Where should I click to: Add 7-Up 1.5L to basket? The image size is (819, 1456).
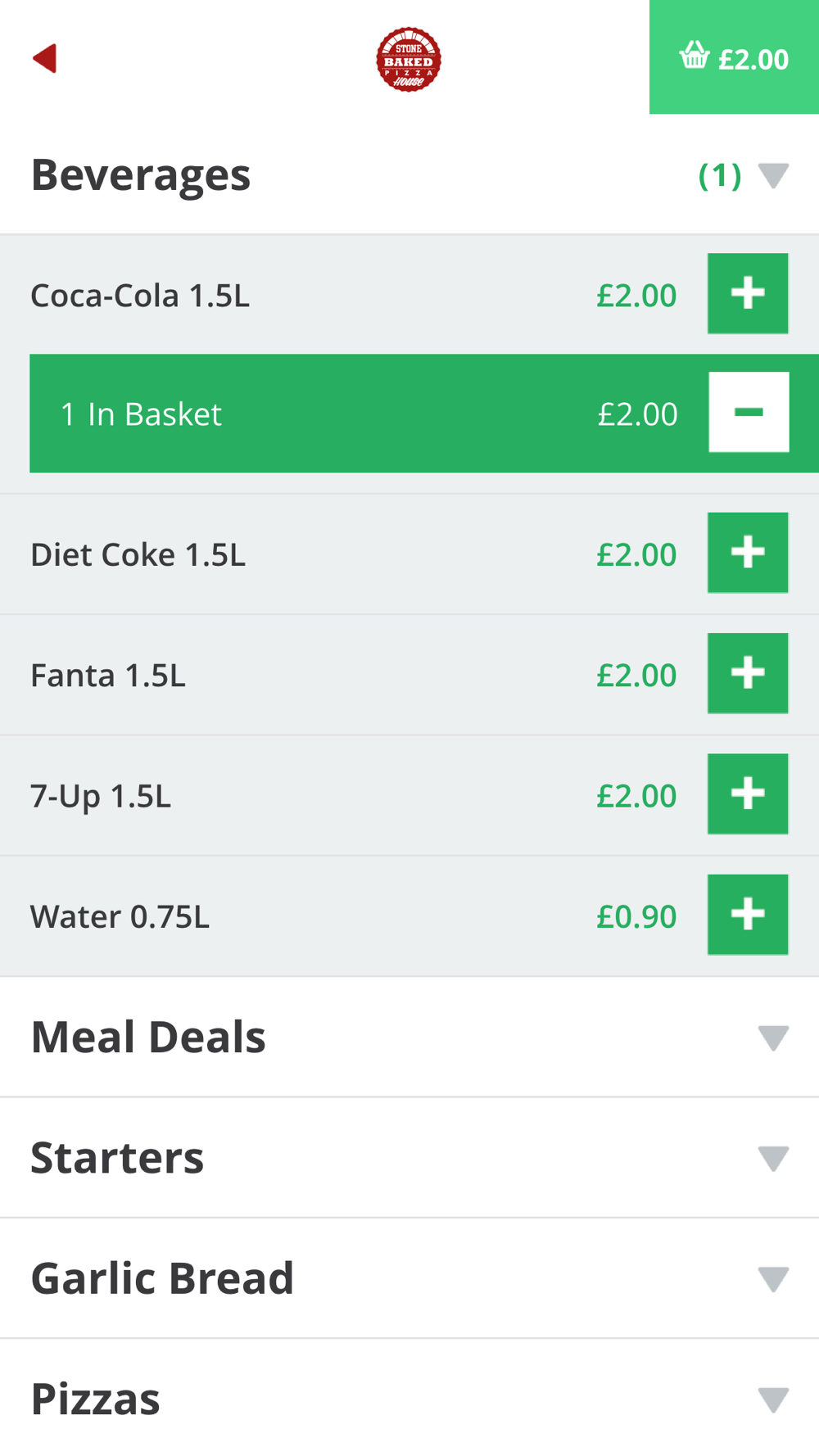[748, 794]
